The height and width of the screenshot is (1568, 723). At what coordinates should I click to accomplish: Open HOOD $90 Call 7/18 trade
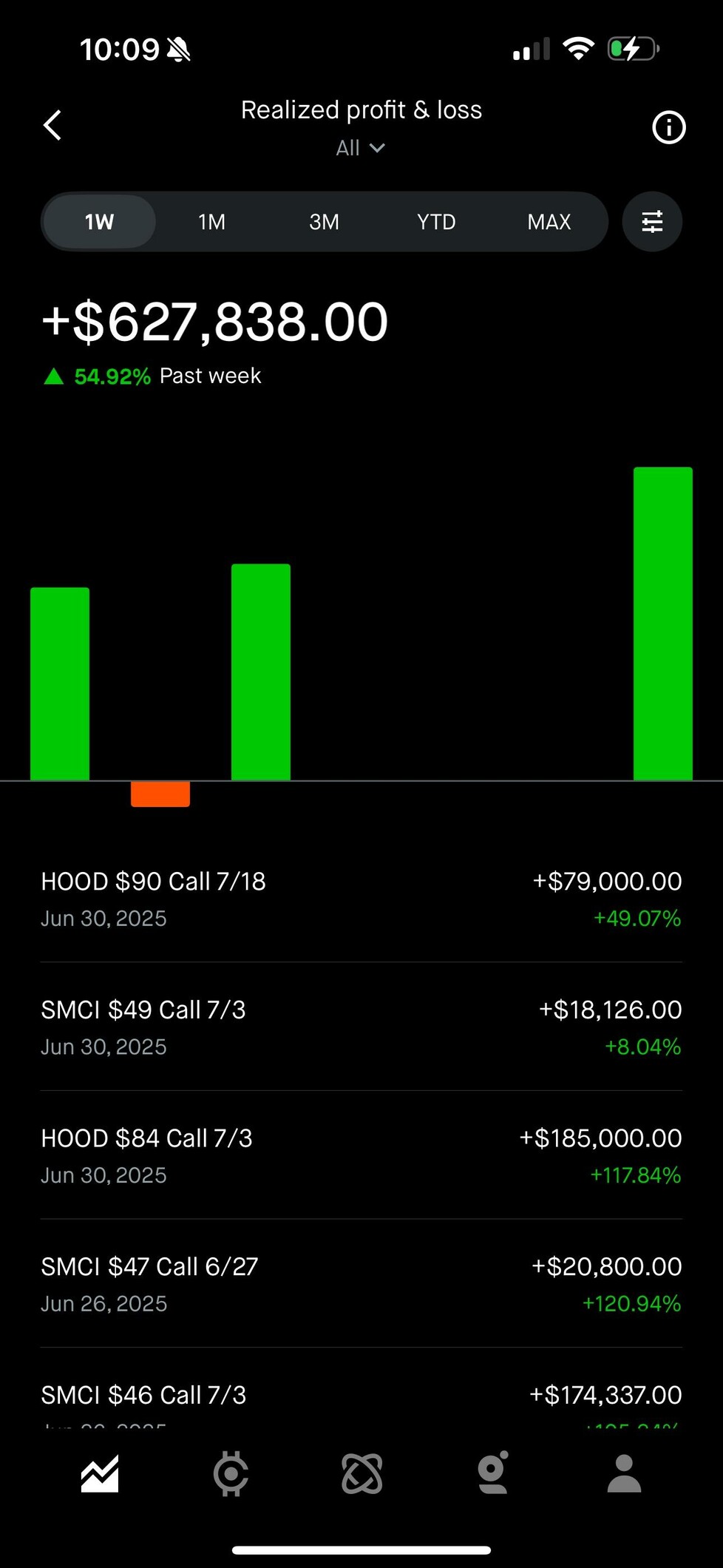pyautogui.click(x=361, y=899)
